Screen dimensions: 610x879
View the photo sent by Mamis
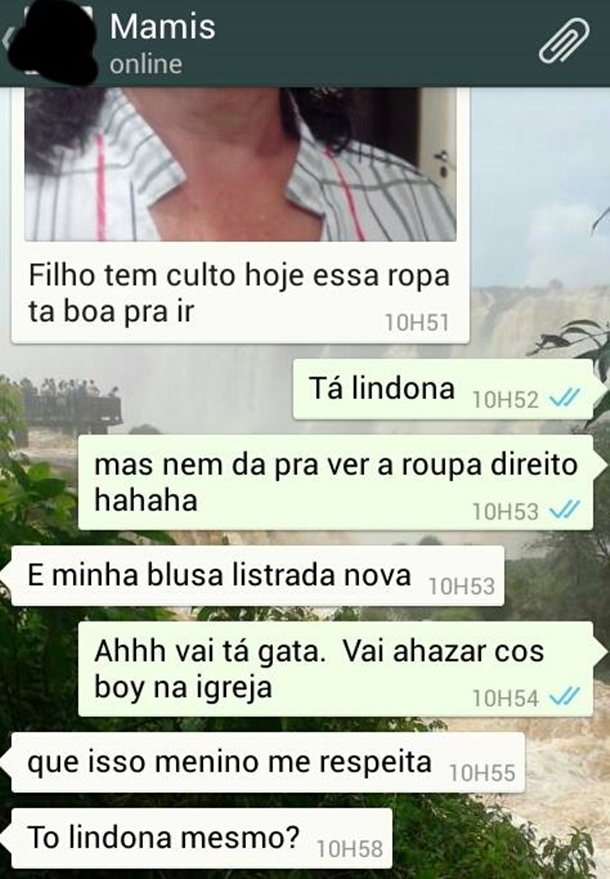(240, 165)
